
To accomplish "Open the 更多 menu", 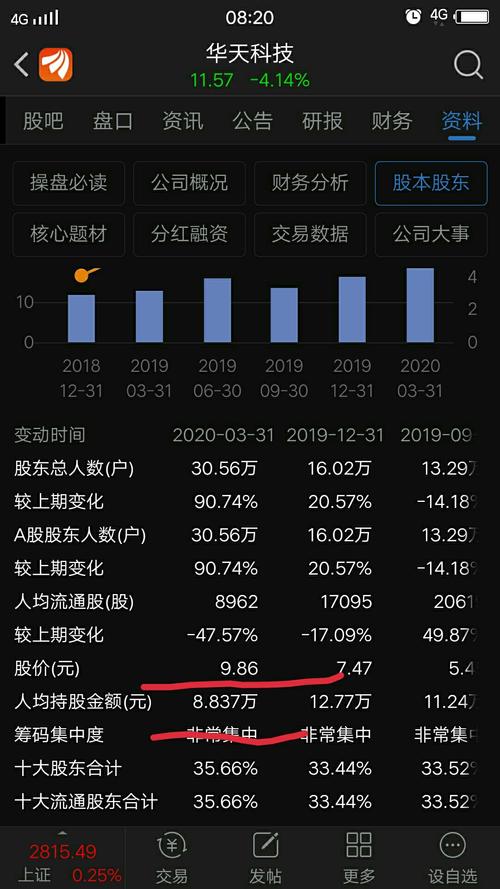I will 359,858.
